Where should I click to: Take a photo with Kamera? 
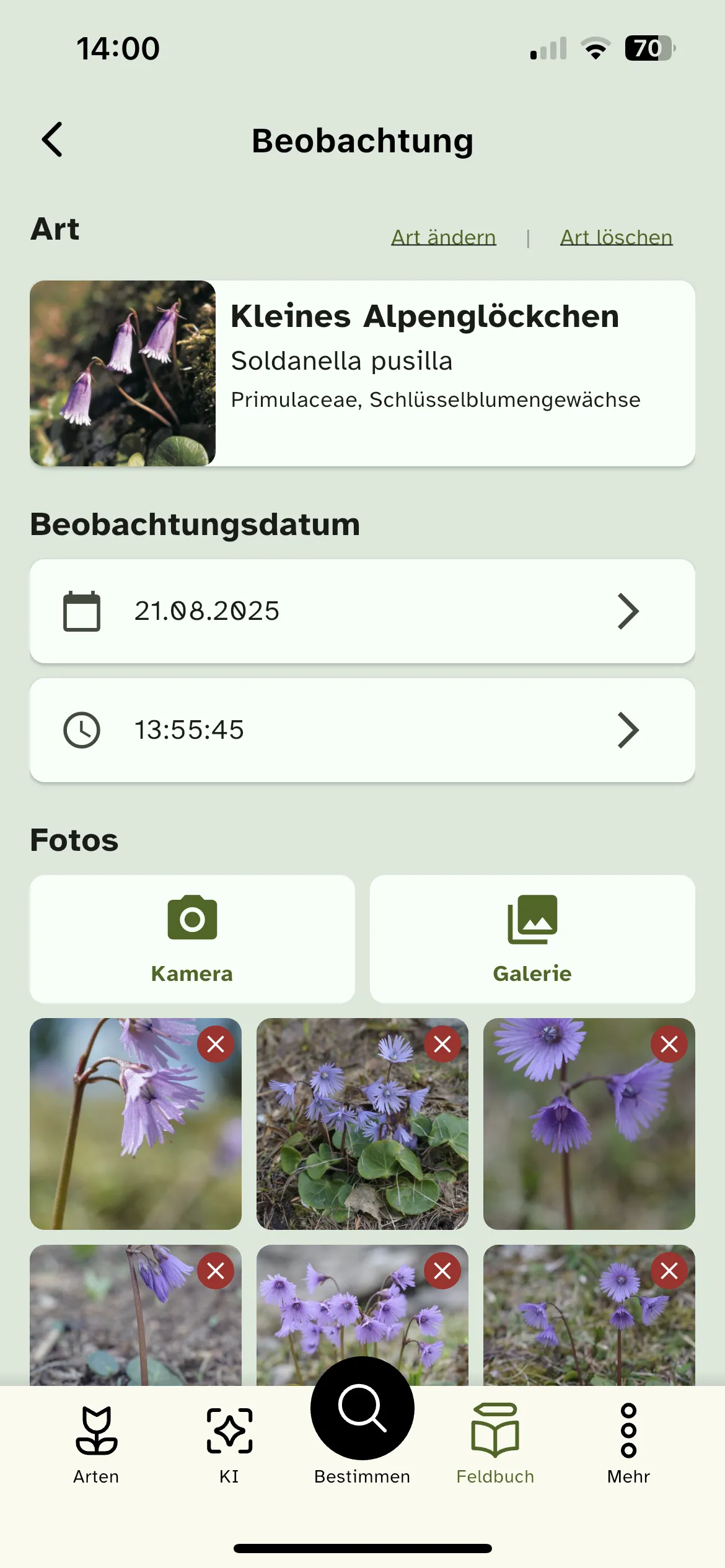[192, 938]
